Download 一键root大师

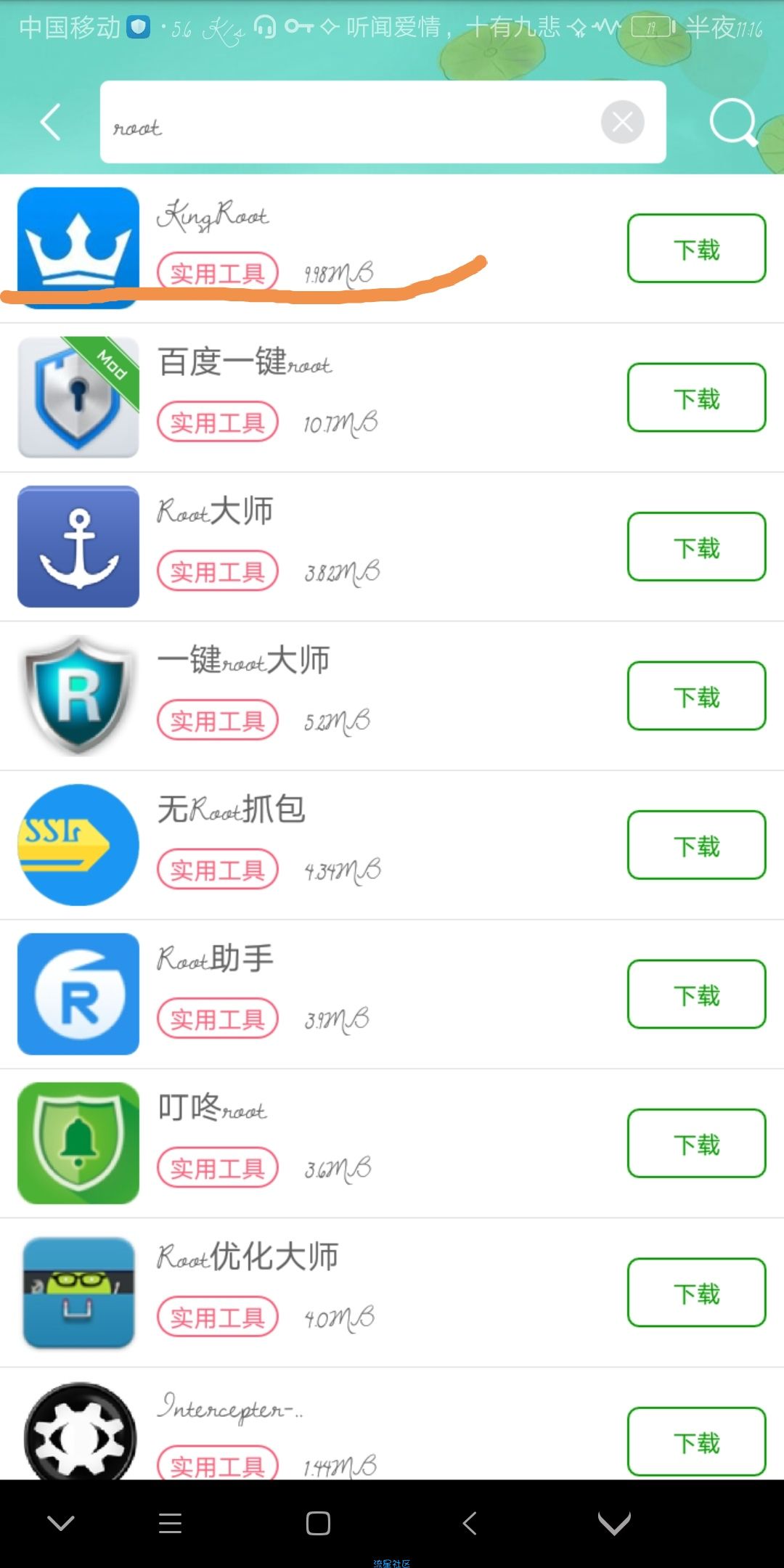coord(696,696)
